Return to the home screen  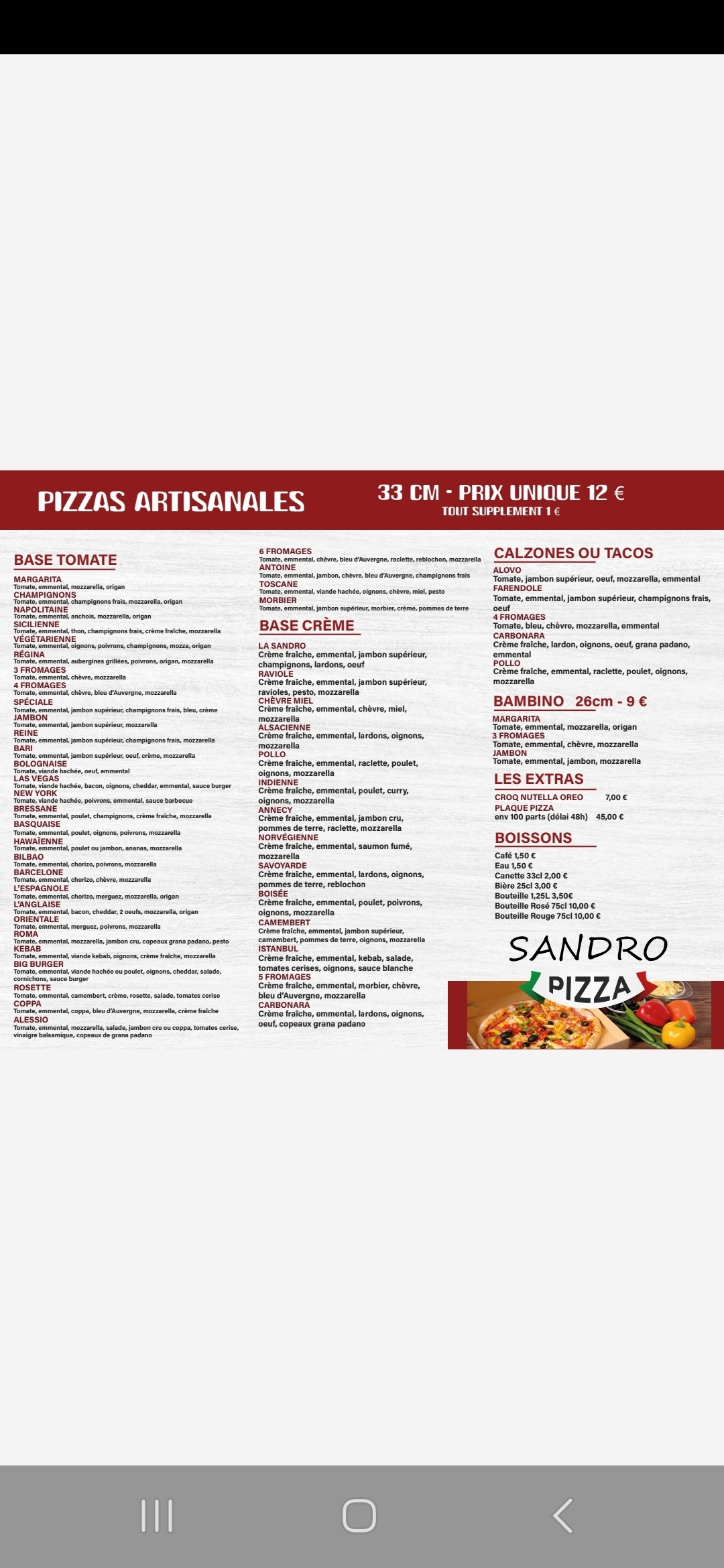[x=359, y=1516]
